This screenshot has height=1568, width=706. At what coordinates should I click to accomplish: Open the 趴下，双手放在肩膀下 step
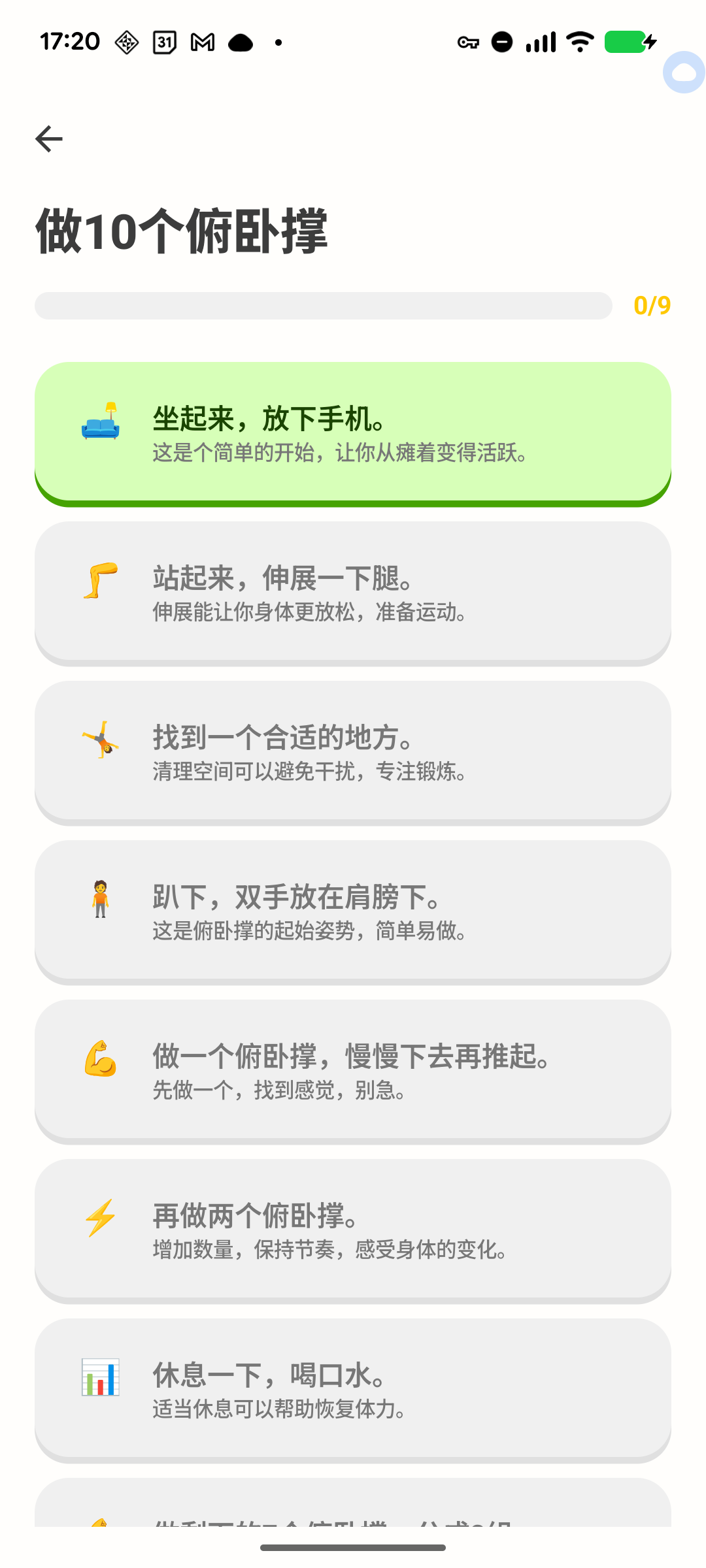[x=353, y=911]
